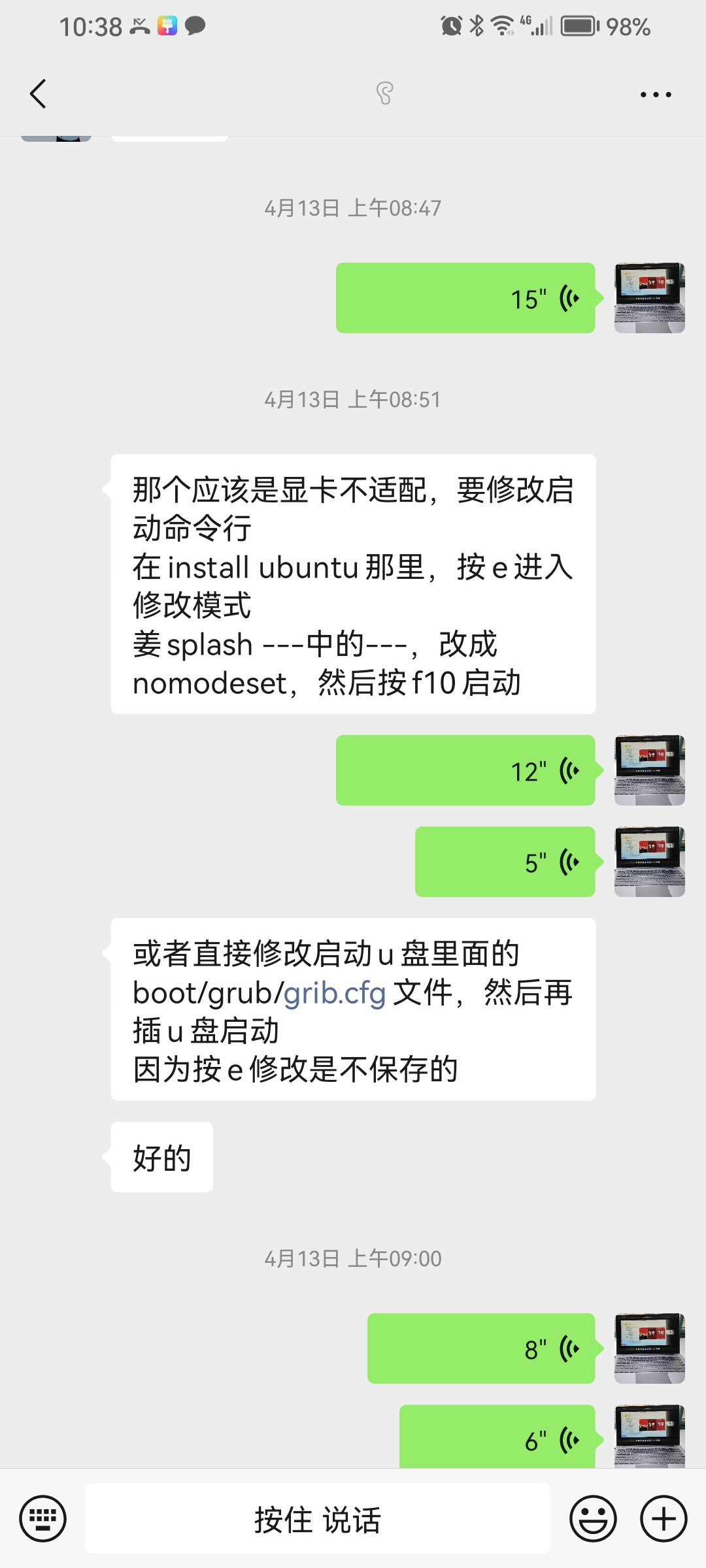Play the 15" voice message

point(465,299)
